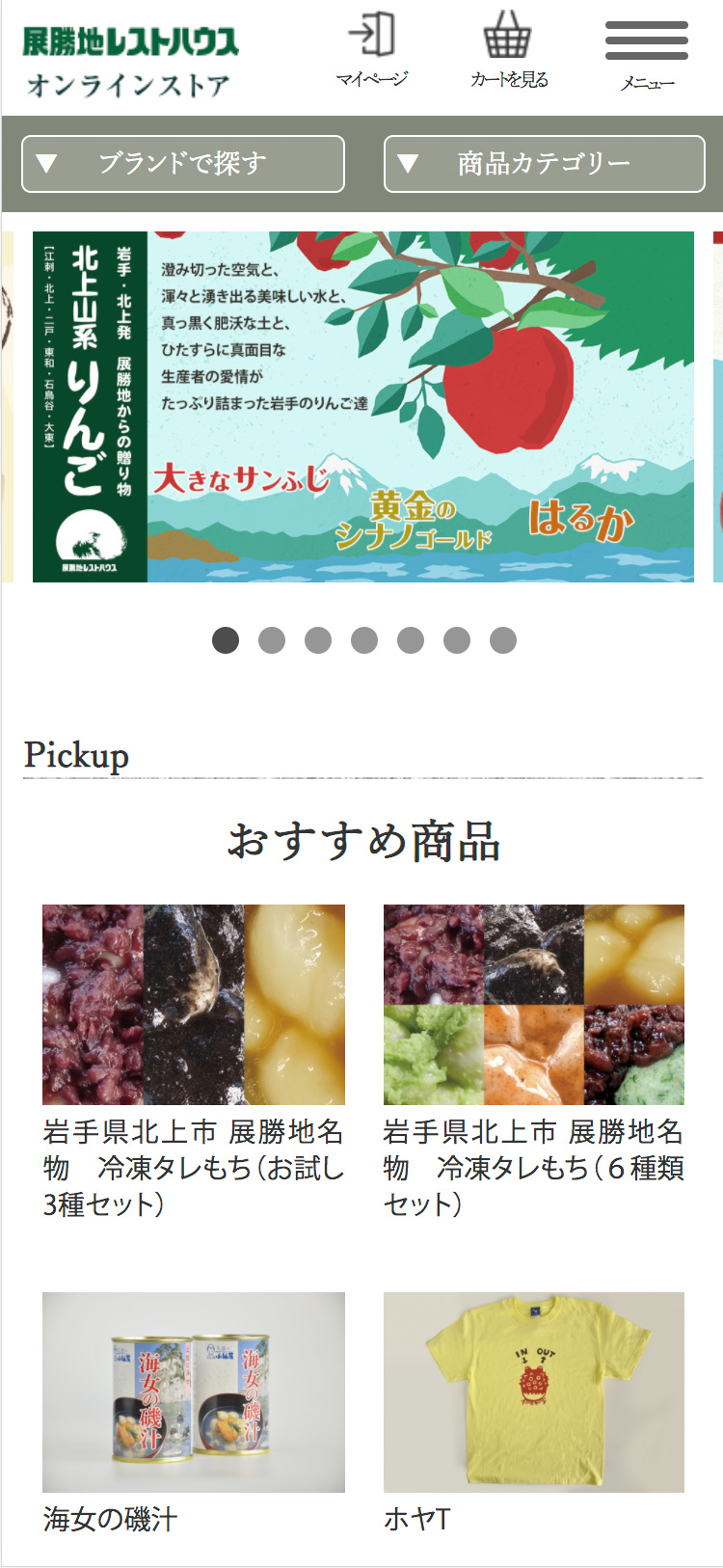Go to the last carousel slide dot
This screenshot has width=723, height=1568.
pos(503,640)
